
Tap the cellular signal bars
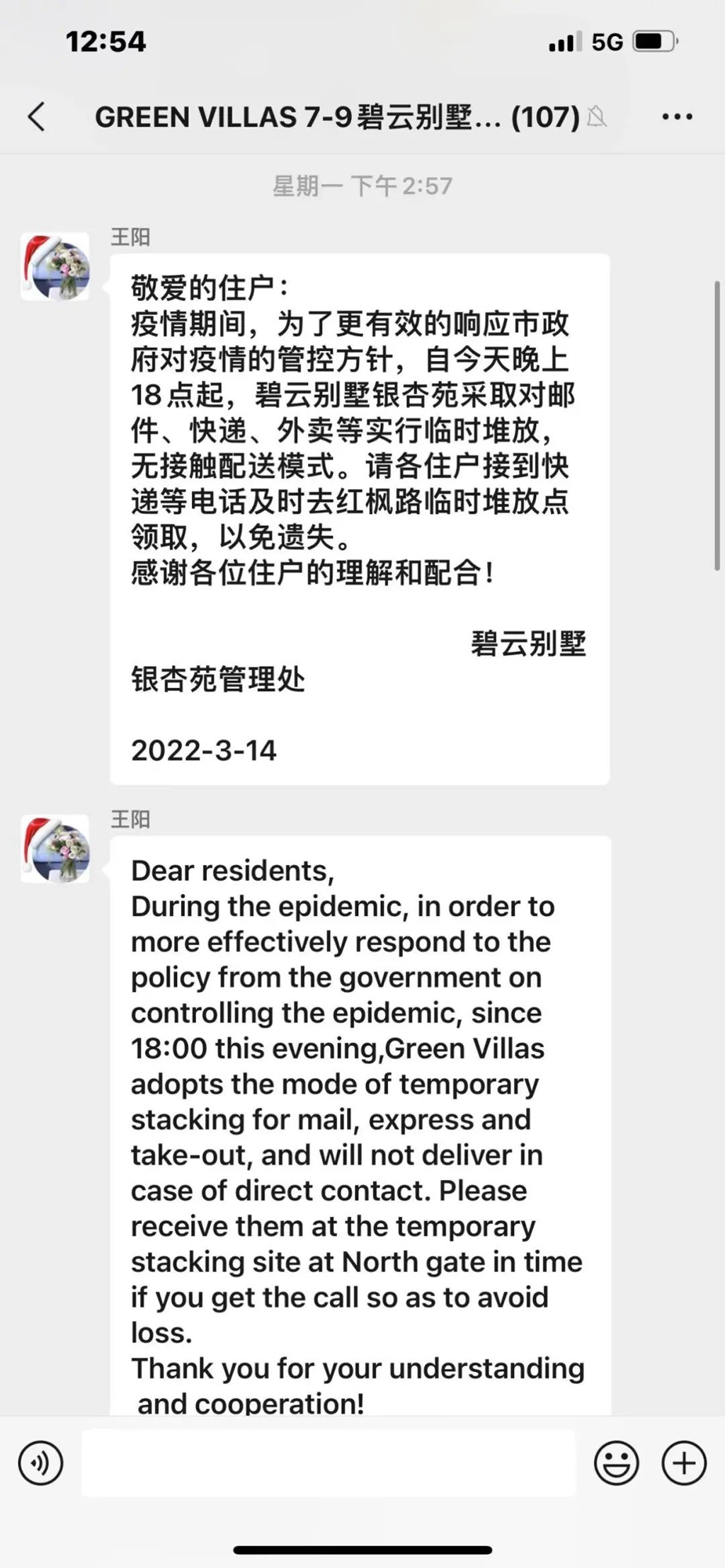561,42
